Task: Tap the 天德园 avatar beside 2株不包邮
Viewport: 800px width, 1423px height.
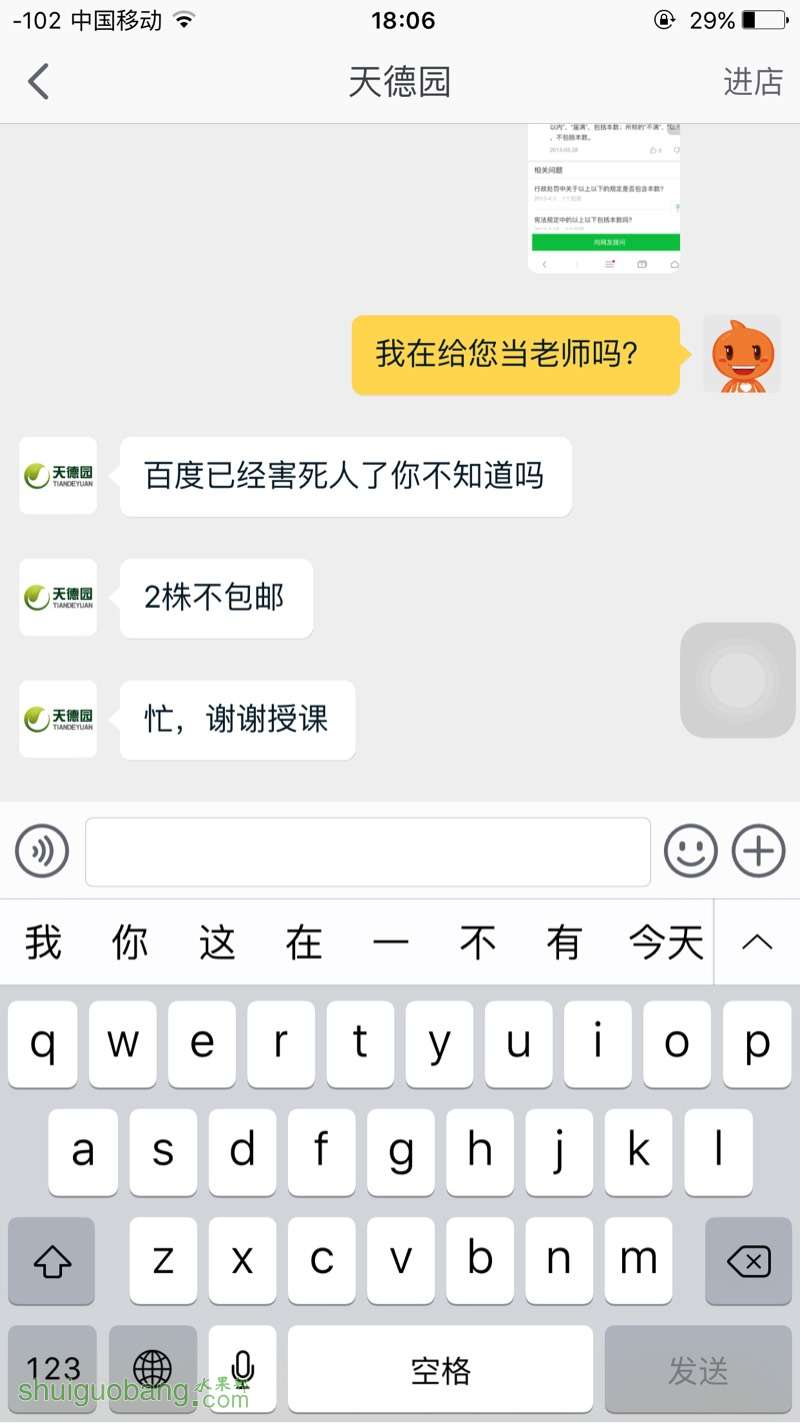Action: (x=58, y=598)
